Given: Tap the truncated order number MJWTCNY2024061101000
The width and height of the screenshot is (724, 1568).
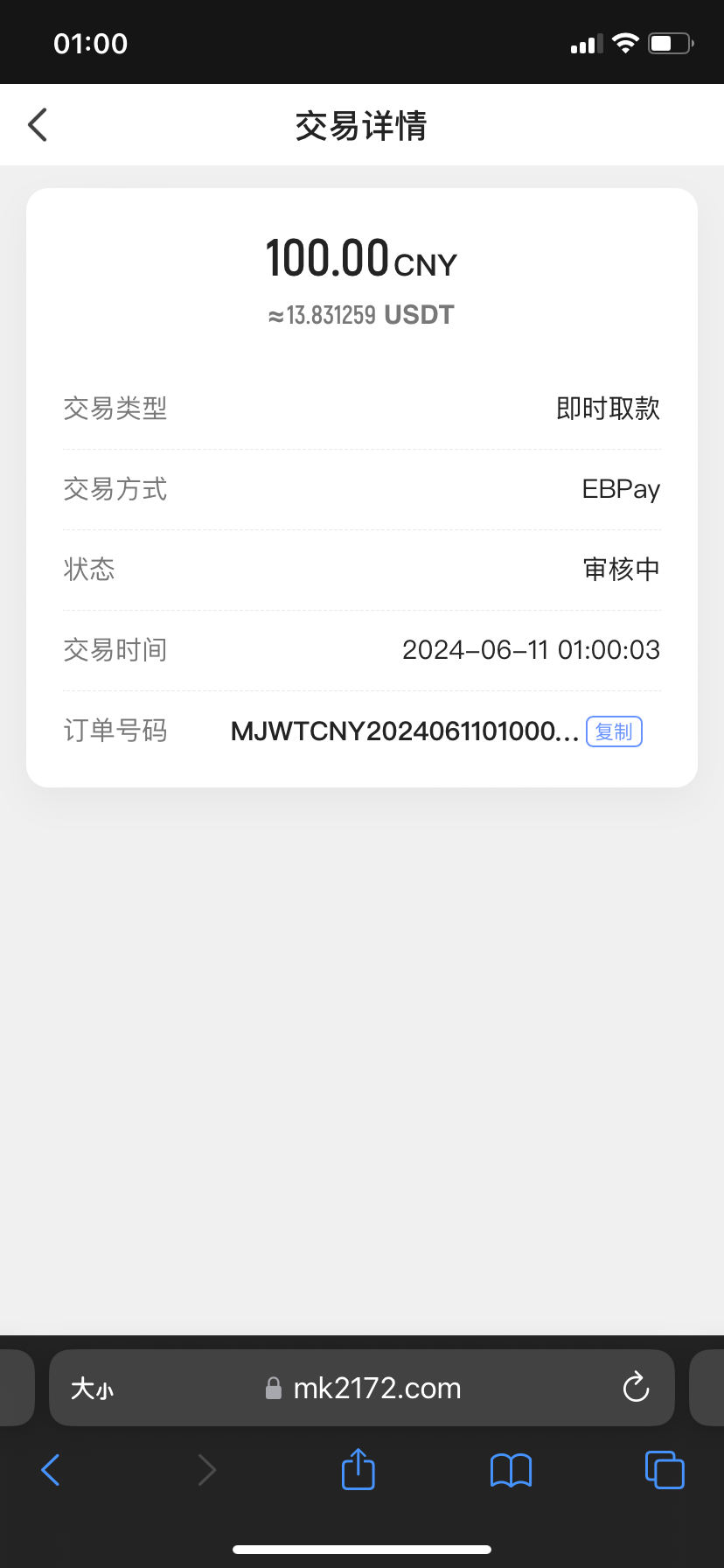Looking at the screenshot, I should [404, 731].
